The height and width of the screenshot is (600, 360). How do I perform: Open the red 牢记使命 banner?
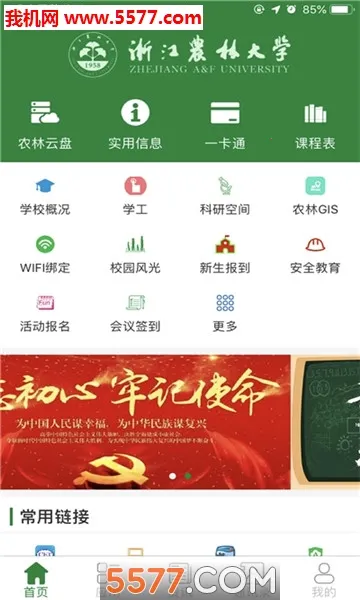click(x=145, y=422)
